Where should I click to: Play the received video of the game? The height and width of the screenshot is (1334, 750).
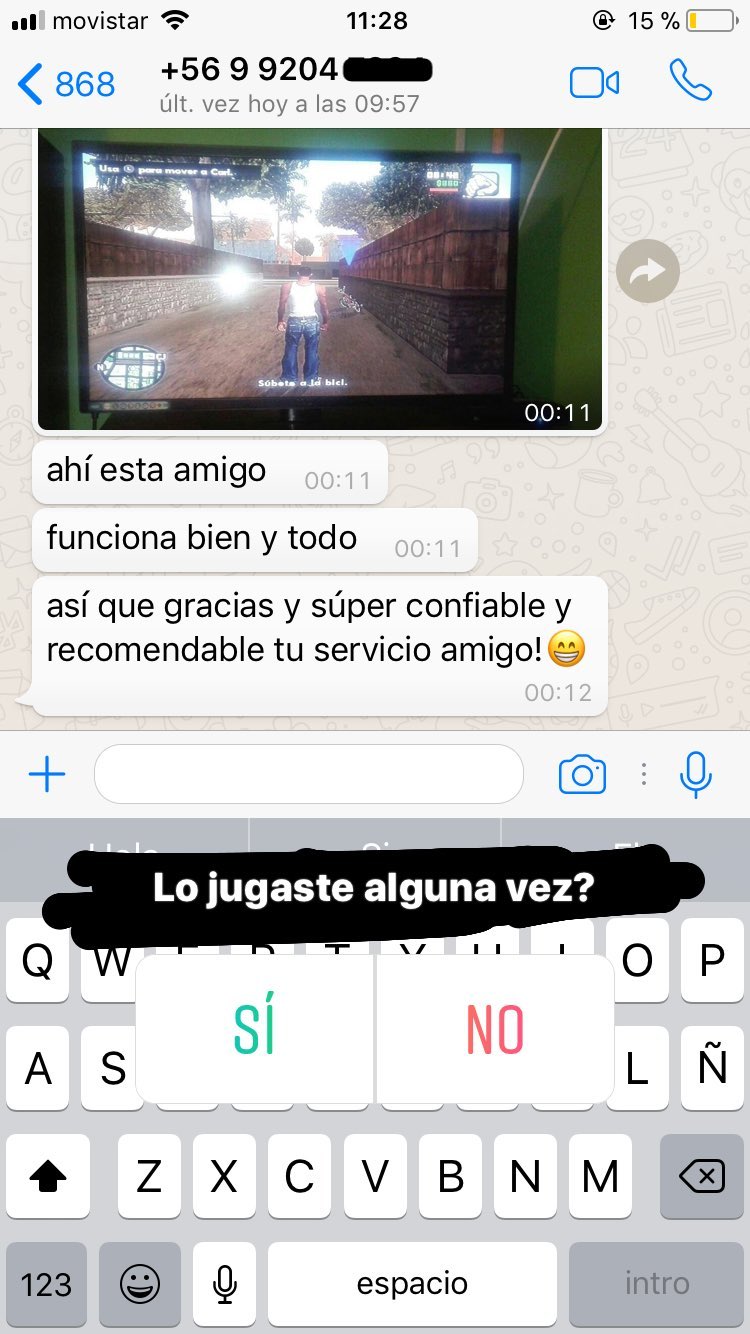coord(320,280)
